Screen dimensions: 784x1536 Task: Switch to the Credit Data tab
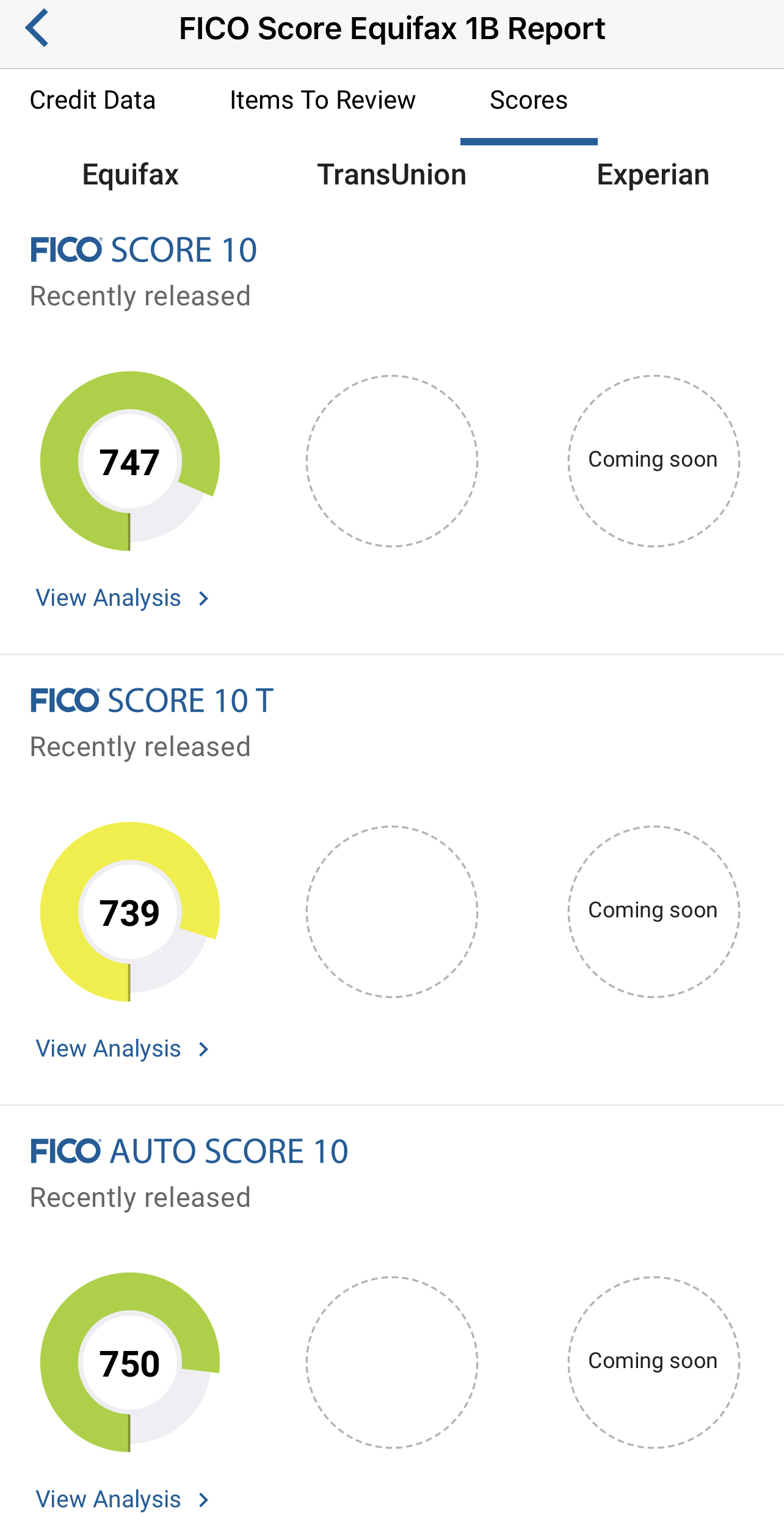(93, 100)
